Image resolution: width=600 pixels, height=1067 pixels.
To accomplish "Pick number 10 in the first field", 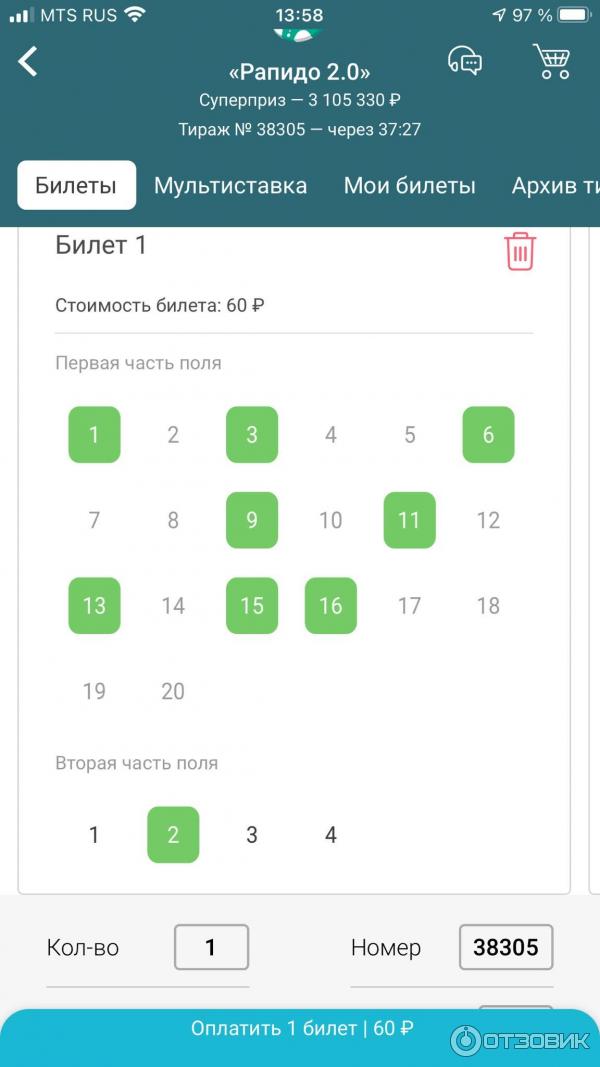I will click(330, 520).
